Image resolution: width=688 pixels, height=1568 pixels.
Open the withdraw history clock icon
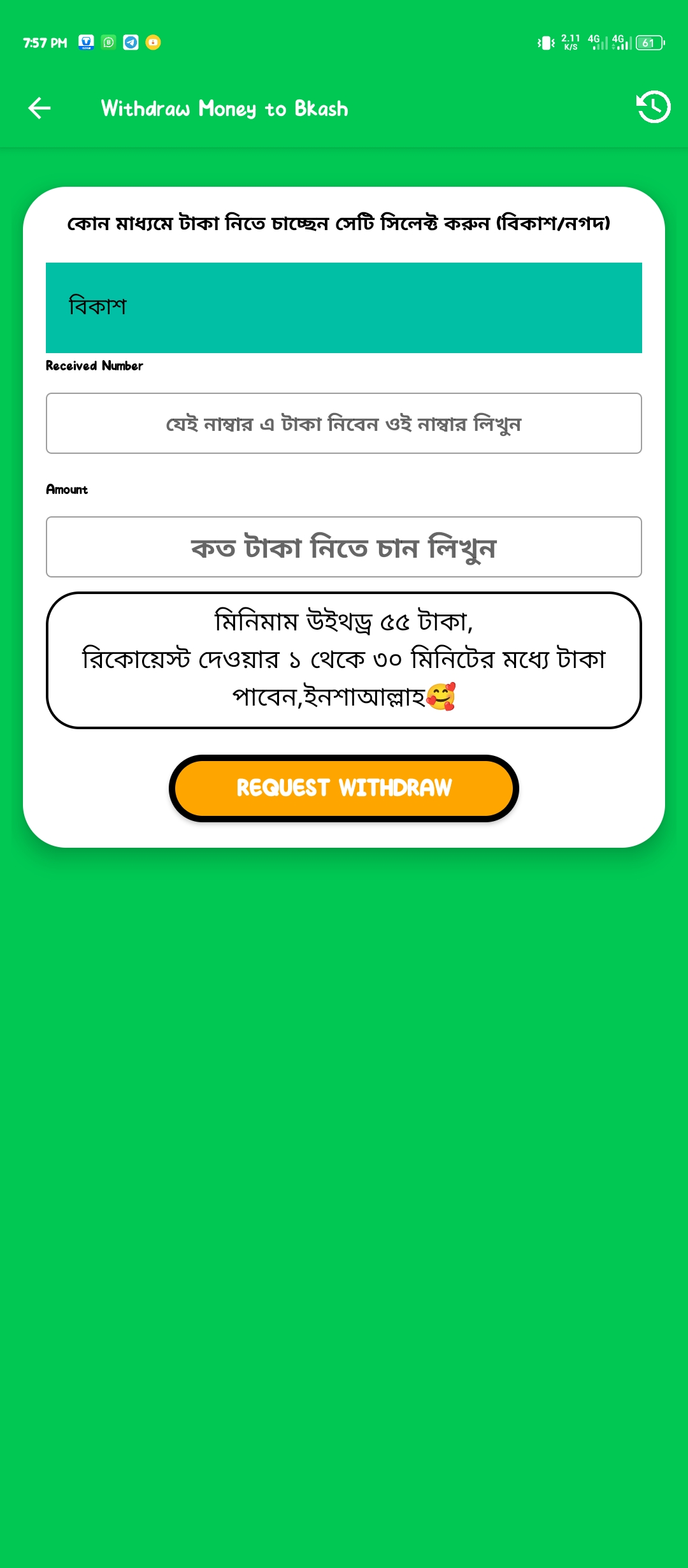(654, 107)
